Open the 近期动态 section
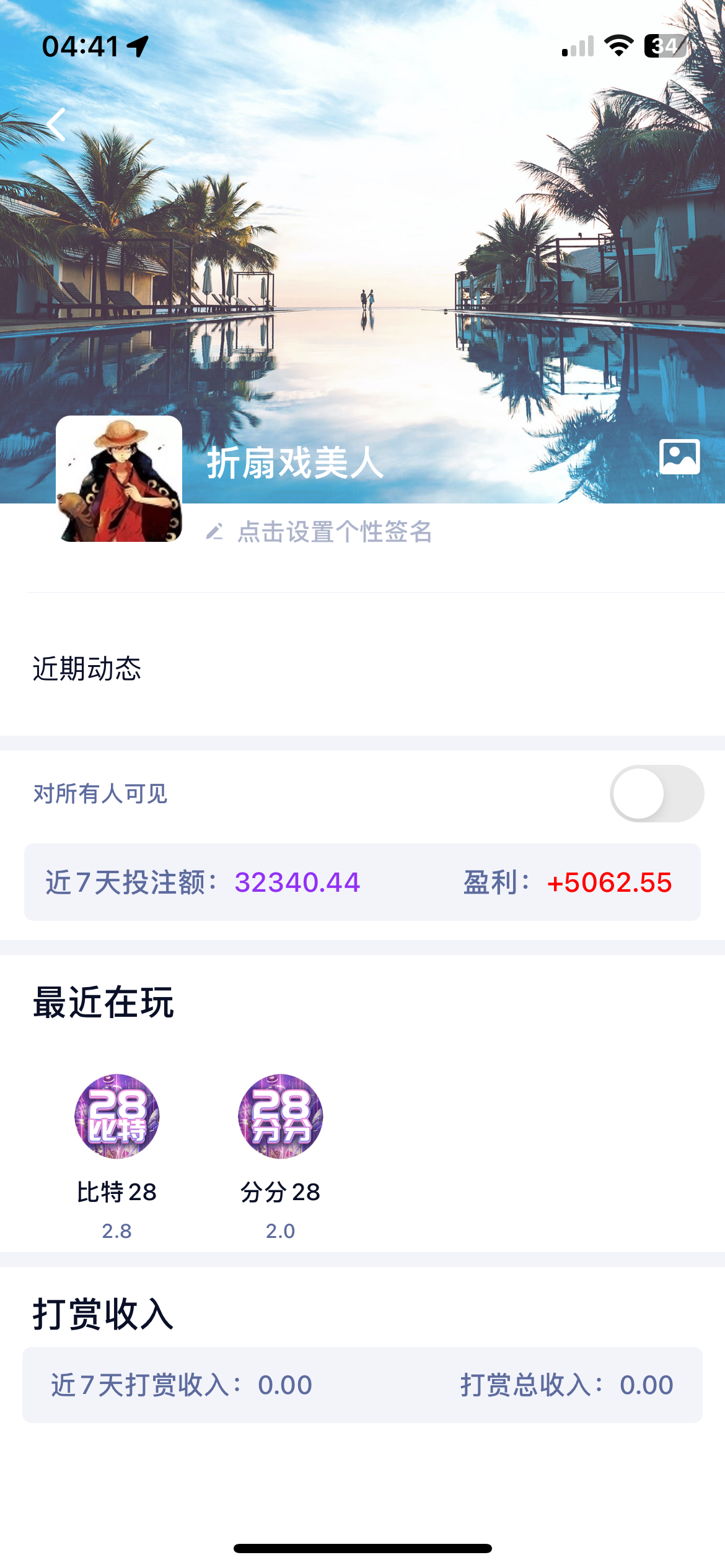This screenshot has height=1568, width=725. point(87,669)
